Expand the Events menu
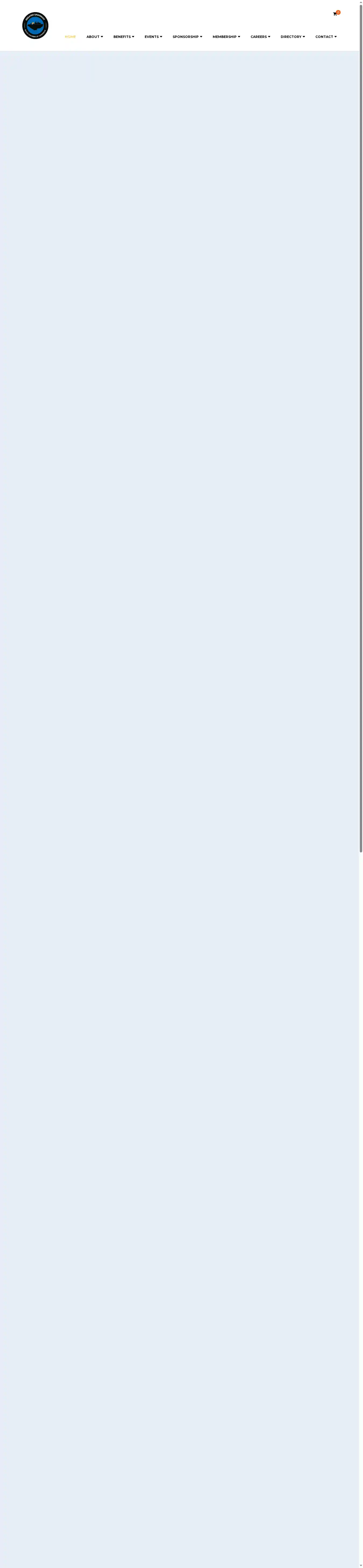Viewport: 363px width, 1568px height. tap(153, 37)
